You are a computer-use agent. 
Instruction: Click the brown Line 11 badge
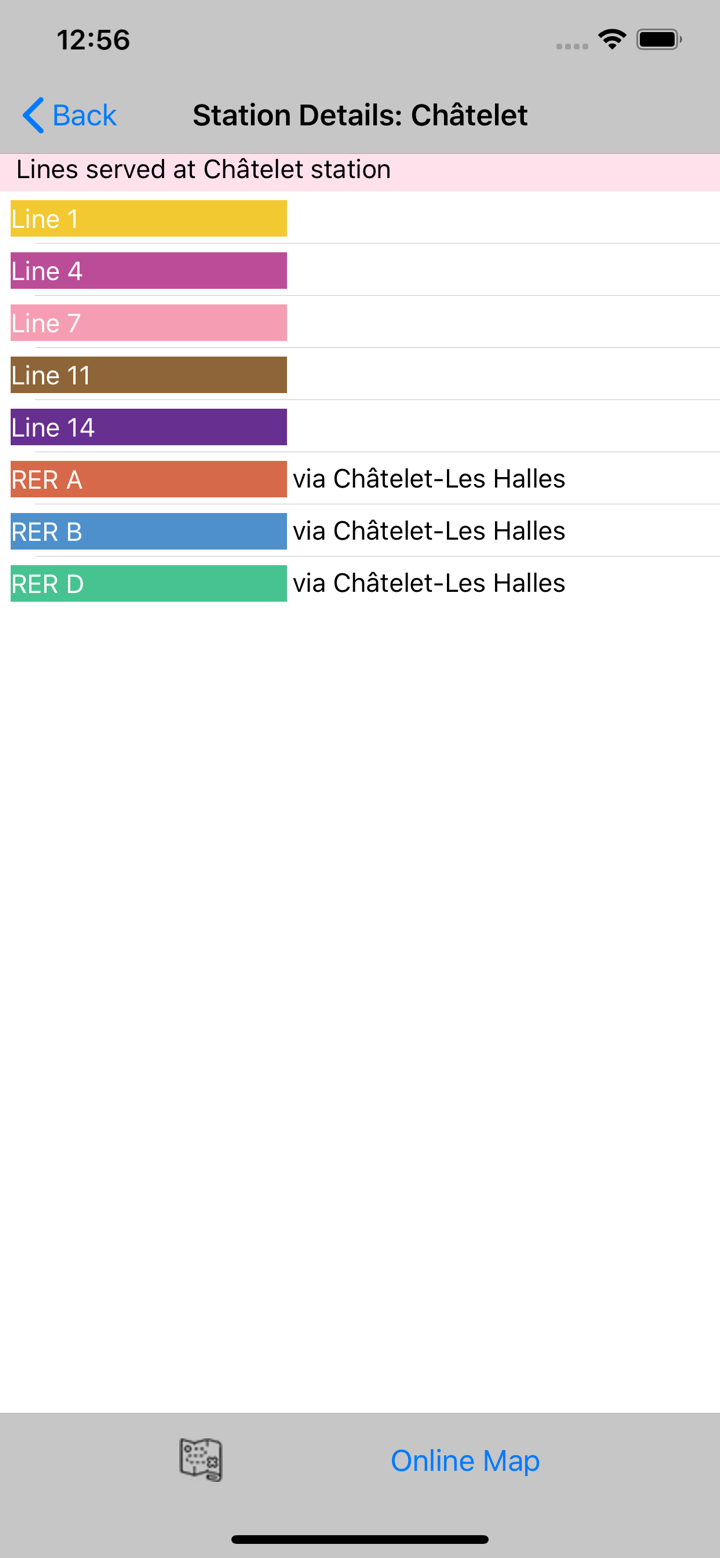tap(148, 375)
